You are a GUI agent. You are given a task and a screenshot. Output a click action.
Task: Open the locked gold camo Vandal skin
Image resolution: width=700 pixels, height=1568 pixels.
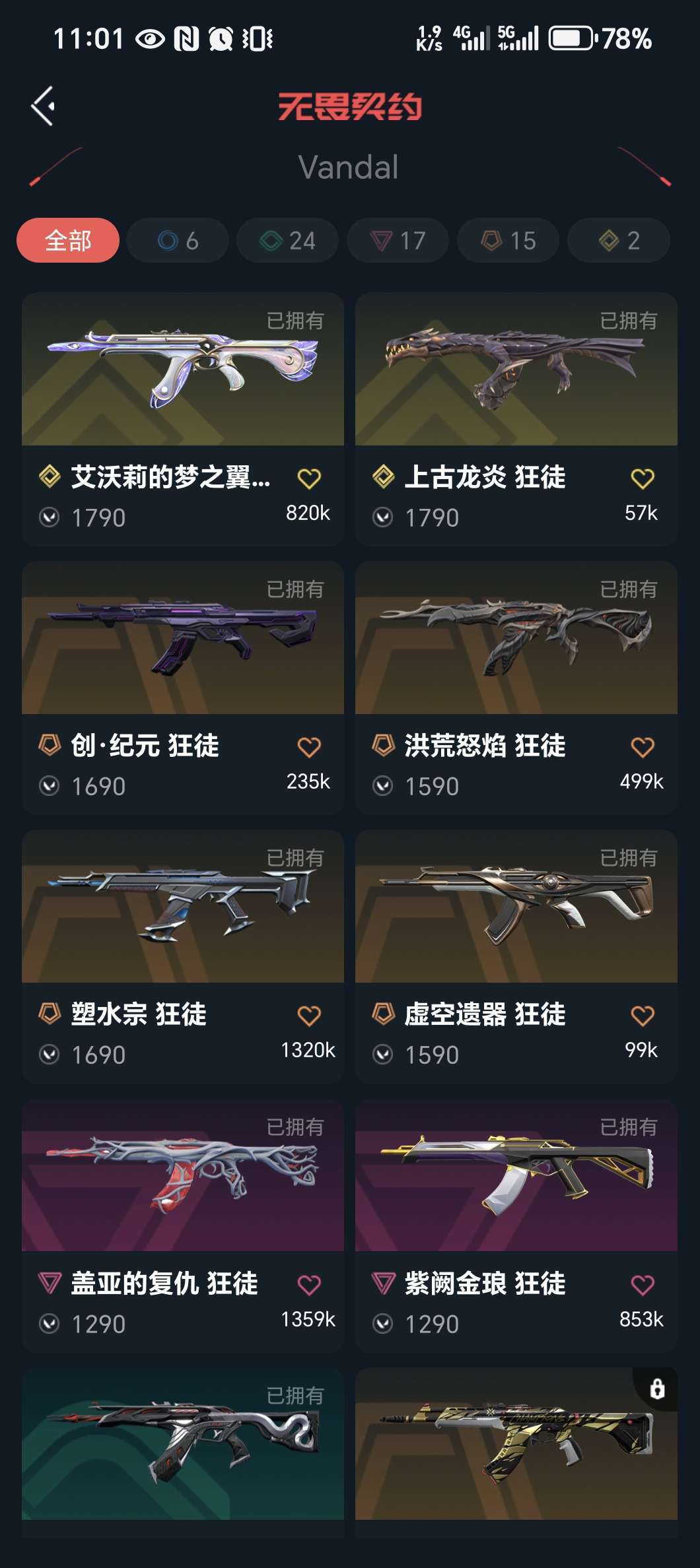[x=516, y=1444]
